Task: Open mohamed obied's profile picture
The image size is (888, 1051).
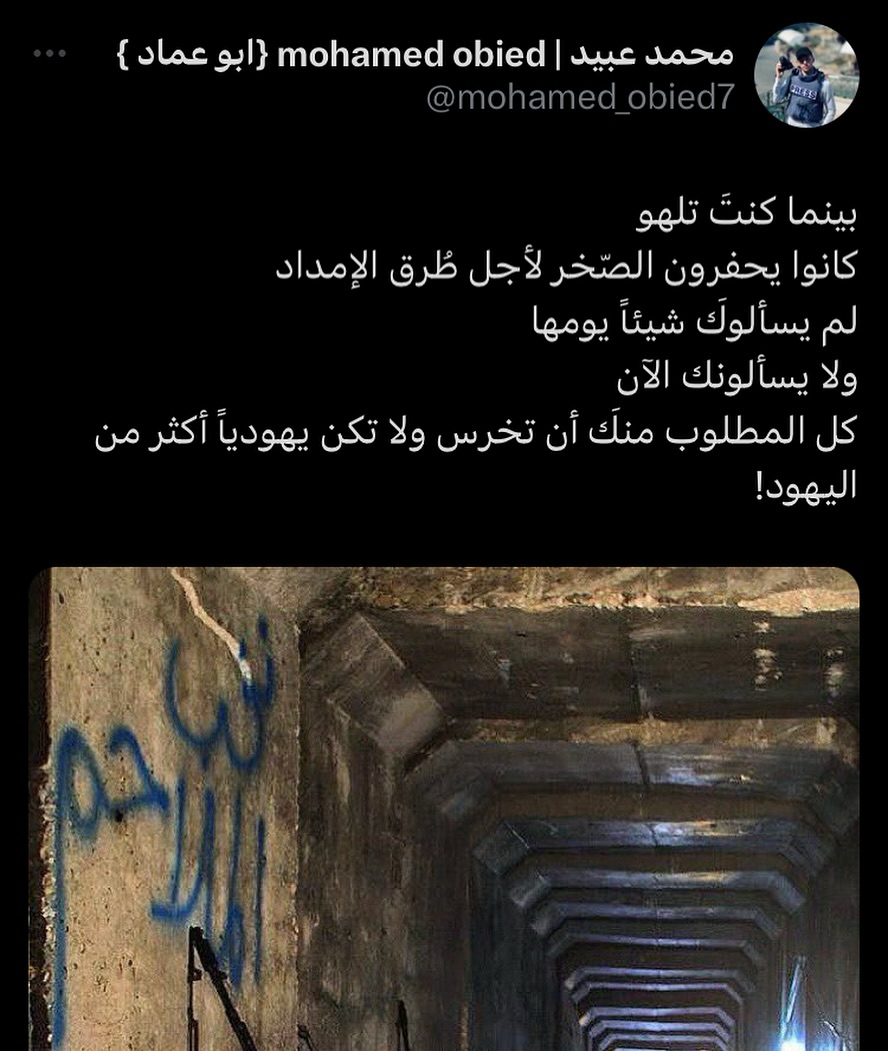Action: 806,75
